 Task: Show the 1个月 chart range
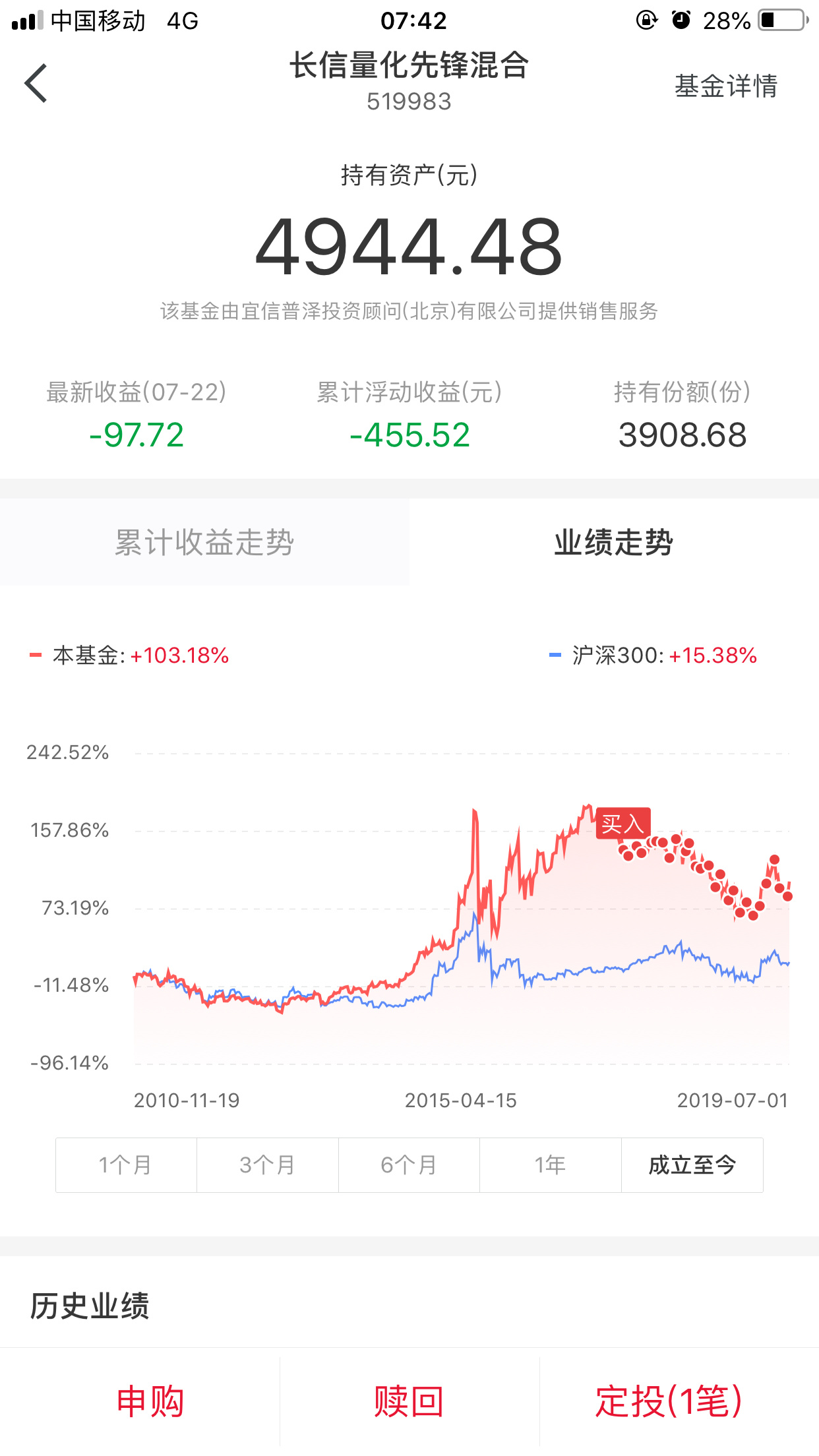tap(126, 1165)
